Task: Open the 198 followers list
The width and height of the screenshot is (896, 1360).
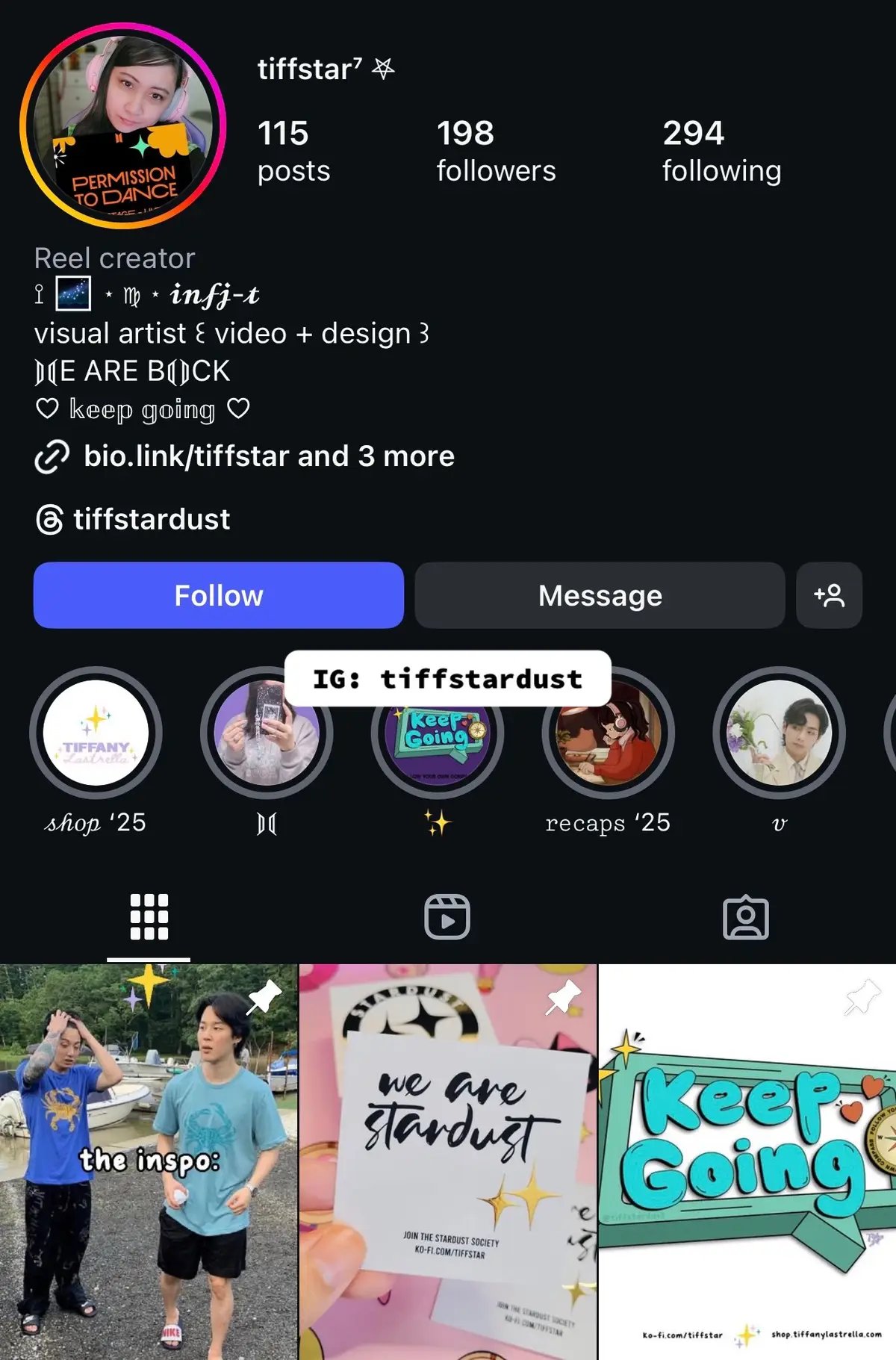Action: point(496,151)
